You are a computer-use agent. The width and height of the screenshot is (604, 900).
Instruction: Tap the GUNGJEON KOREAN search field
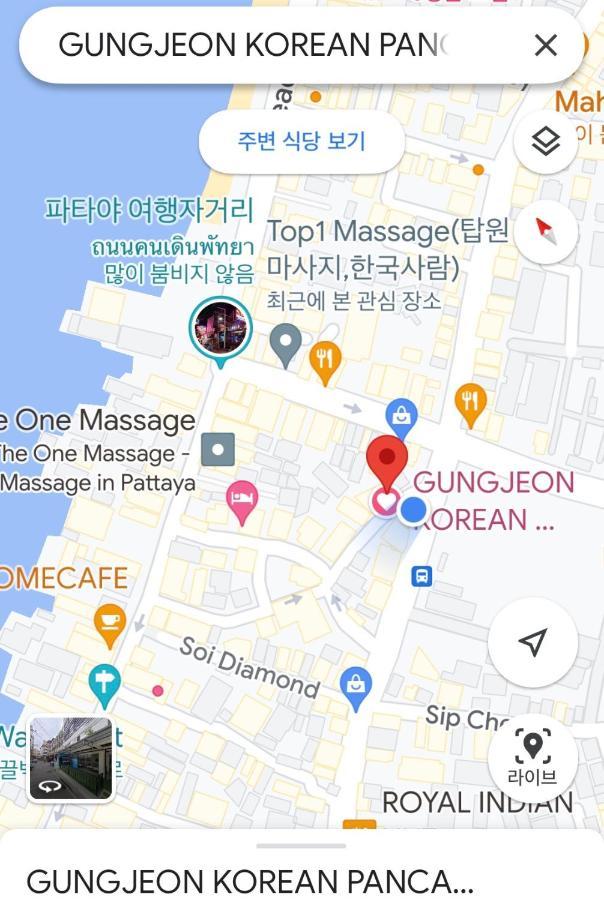pyautogui.click(x=250, y=45)
